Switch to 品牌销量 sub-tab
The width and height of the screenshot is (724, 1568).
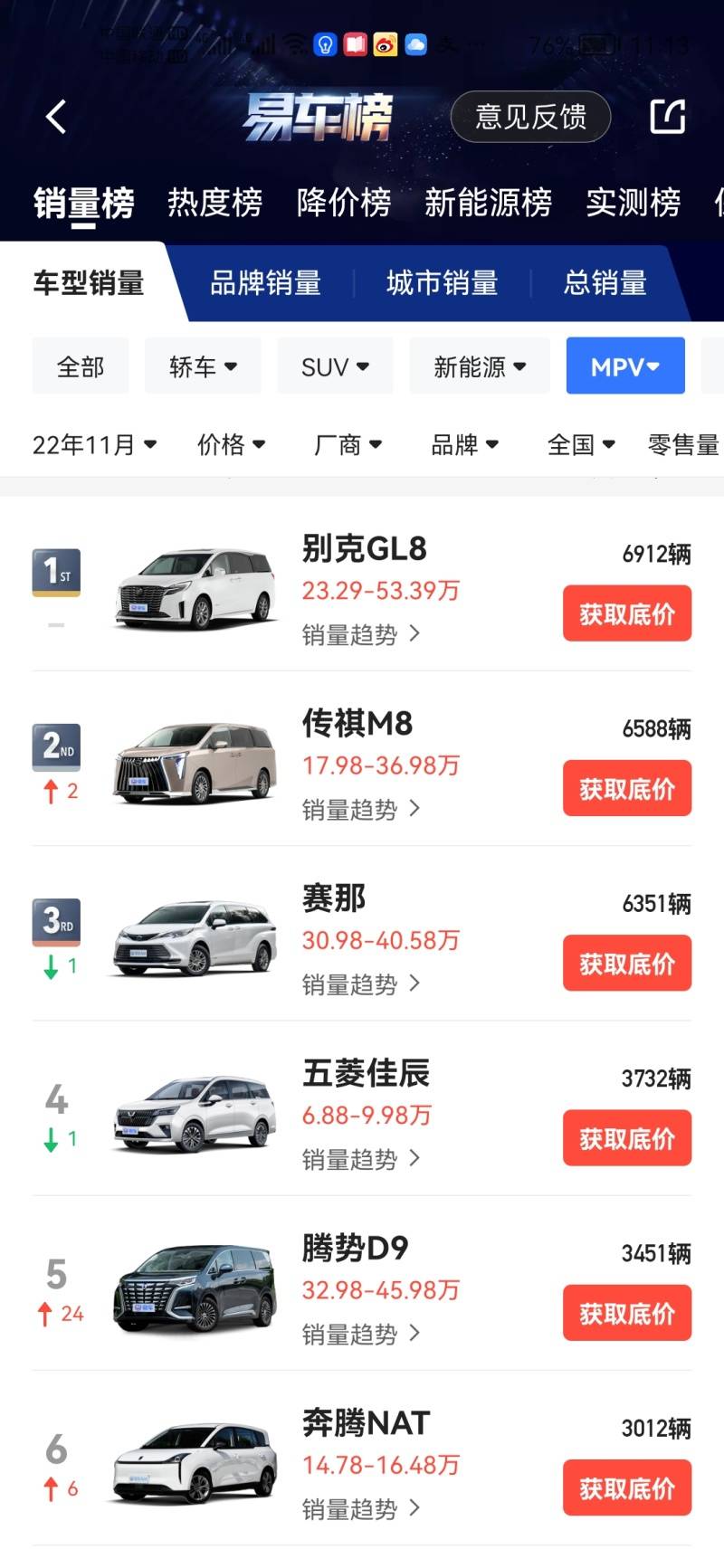click(x=265, y=283)
